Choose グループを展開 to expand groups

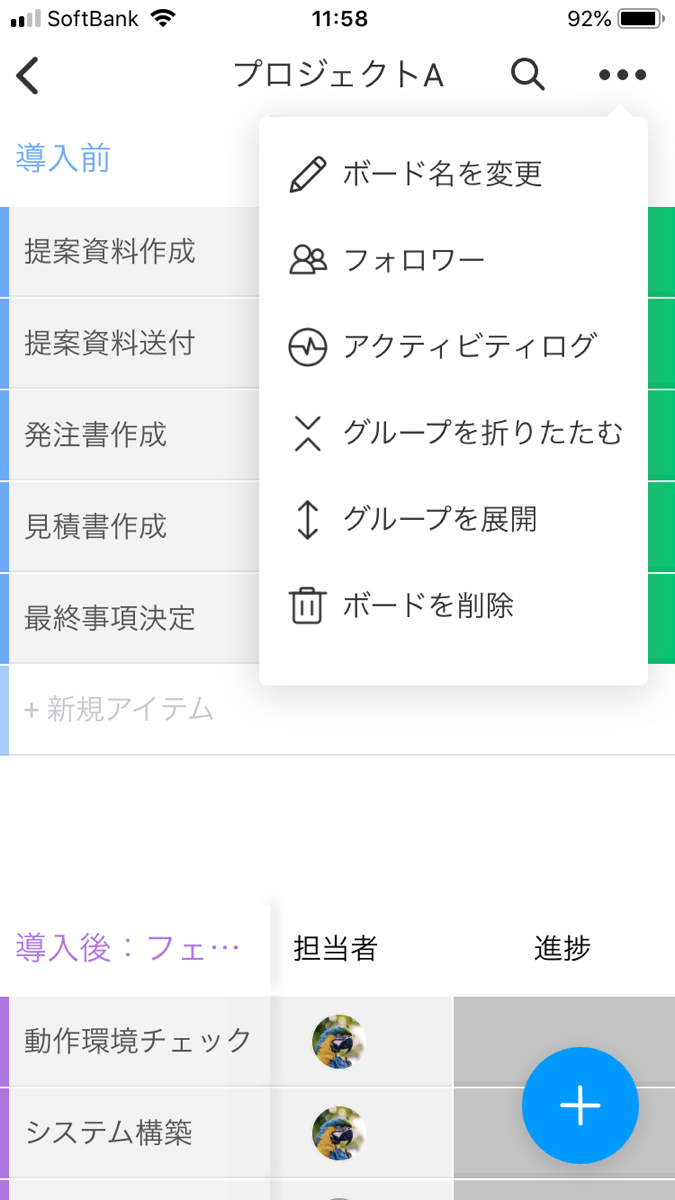[453, 520]
